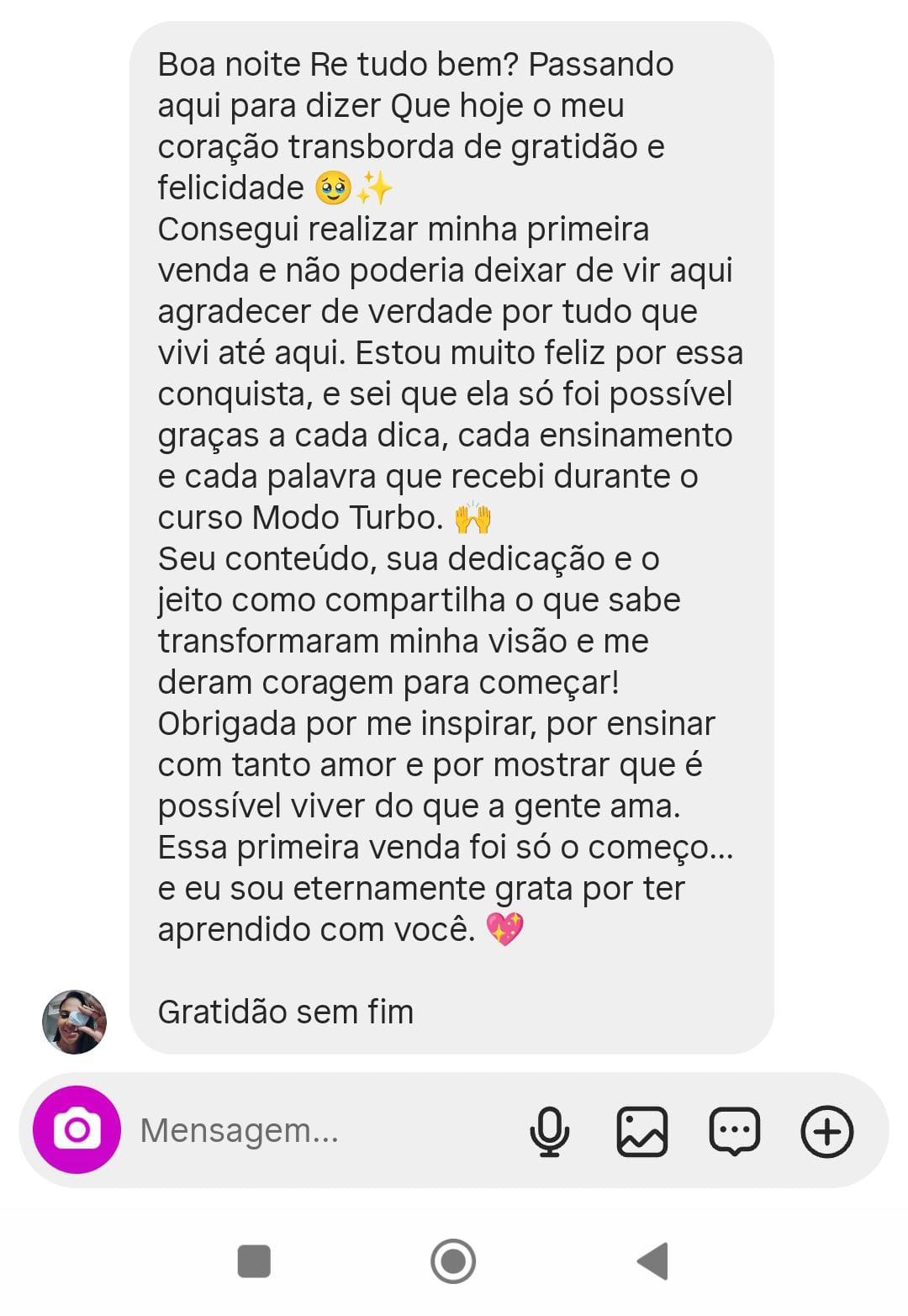The height and width of the screenshot is (1316, 908).
Task: Go to the home screen
Action: (453, 1261)
